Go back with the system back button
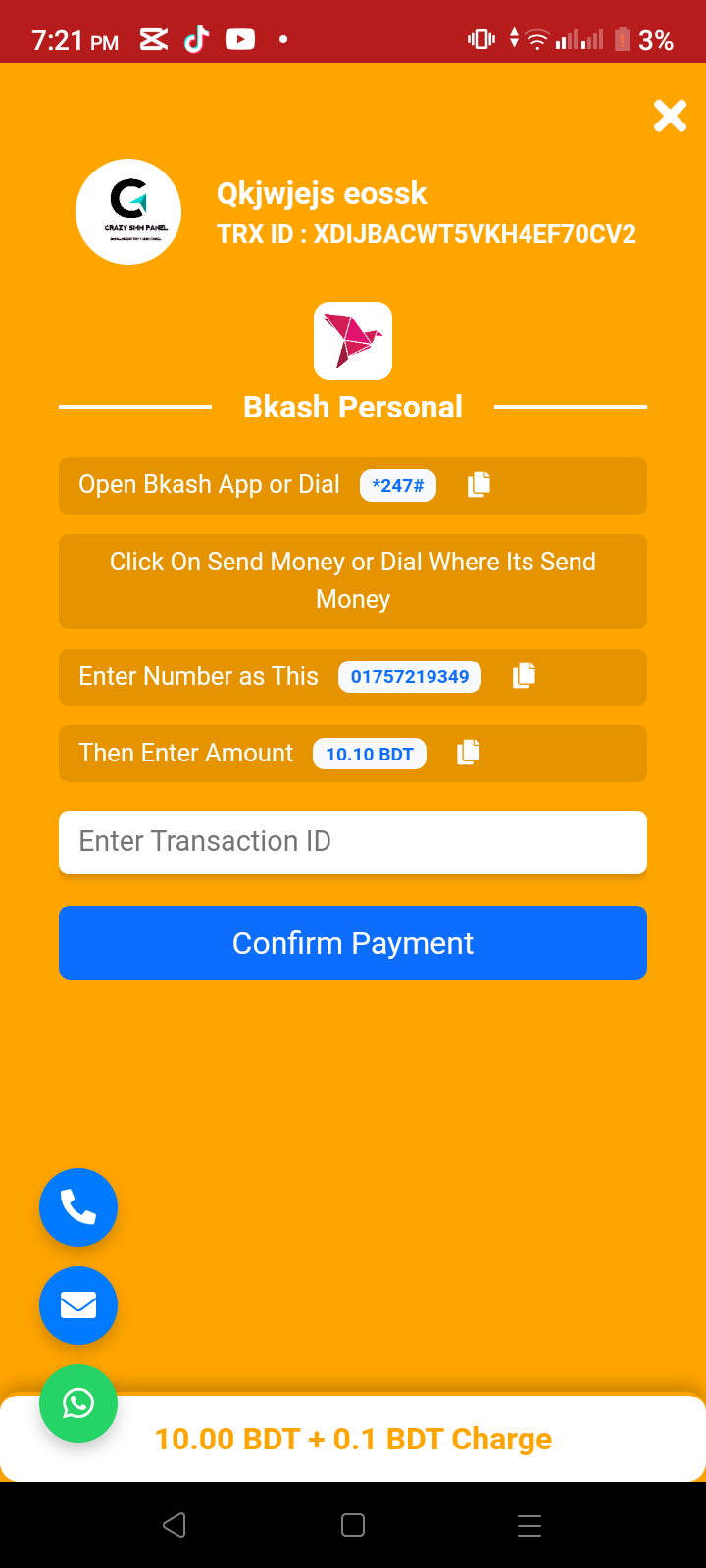 click(x=175, y=1525)
